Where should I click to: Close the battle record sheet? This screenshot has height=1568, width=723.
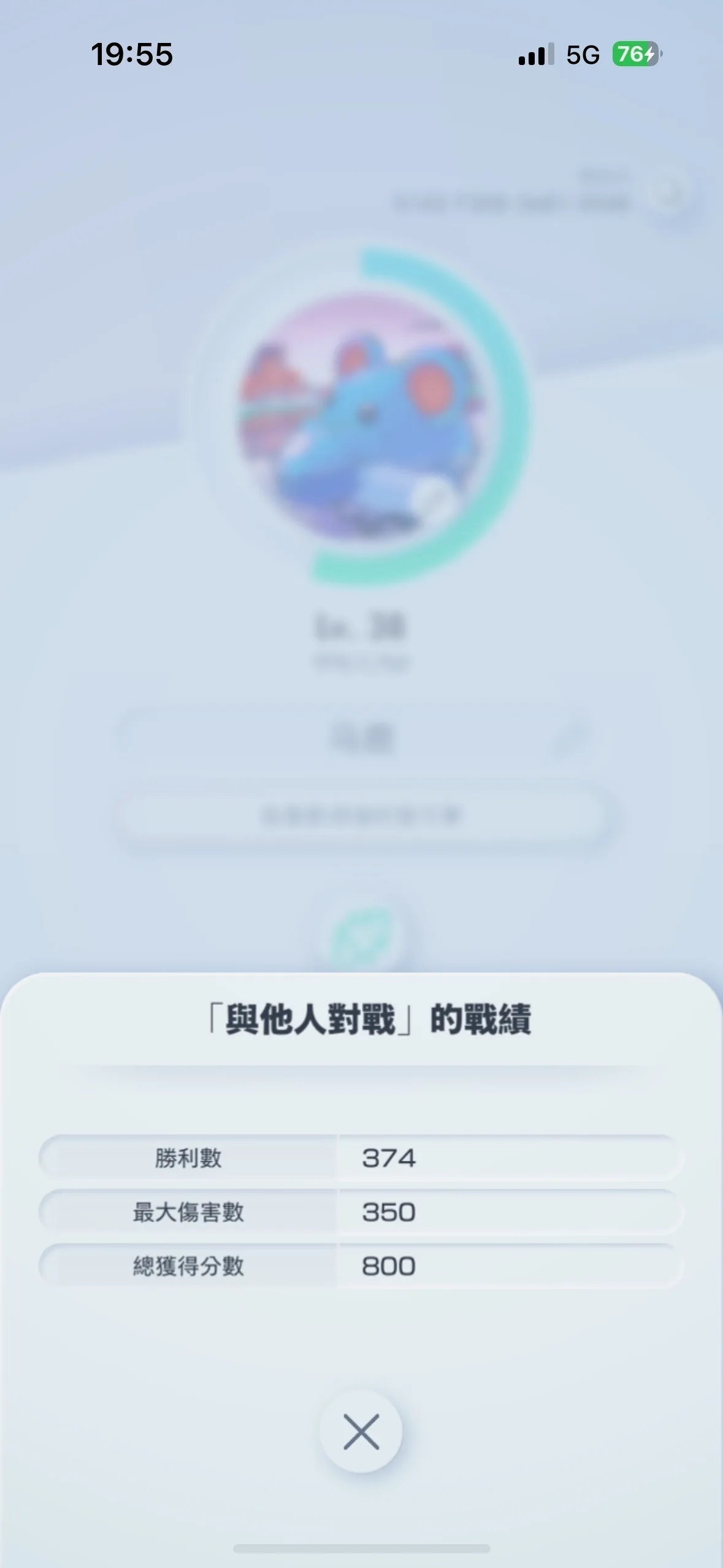point(361,1432)
